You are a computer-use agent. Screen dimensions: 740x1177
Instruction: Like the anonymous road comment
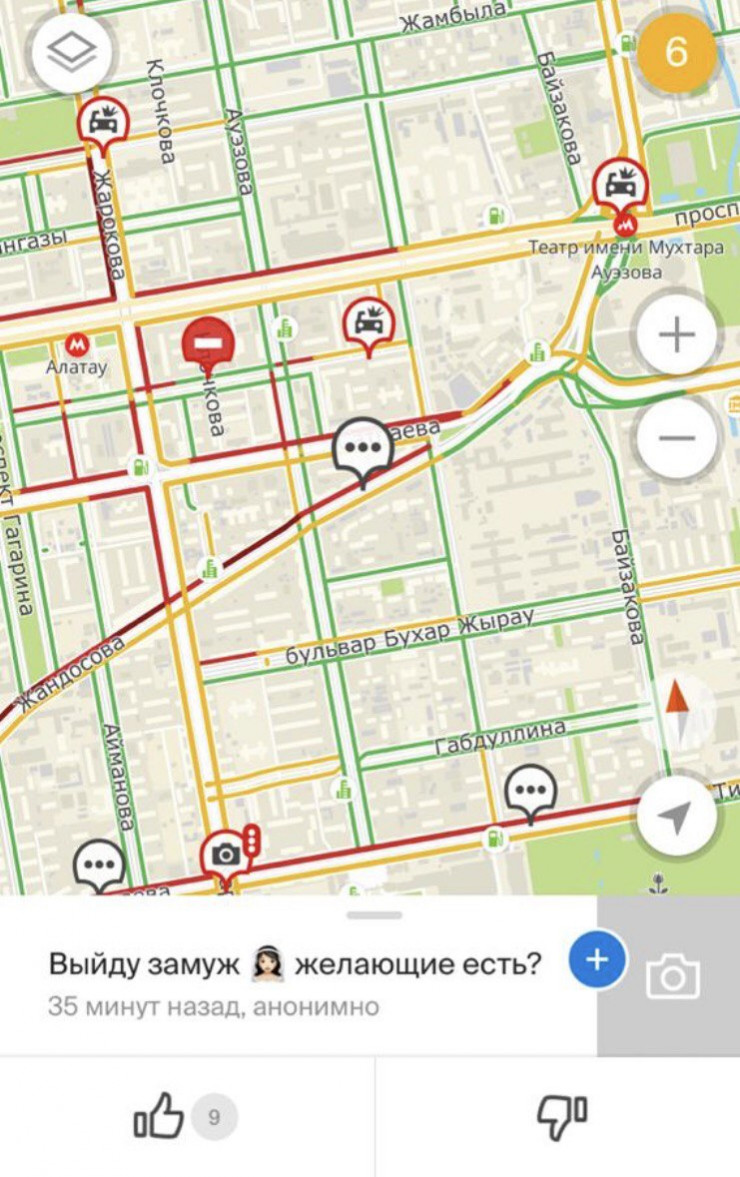pyautogui.click(x=160, y=1117)
